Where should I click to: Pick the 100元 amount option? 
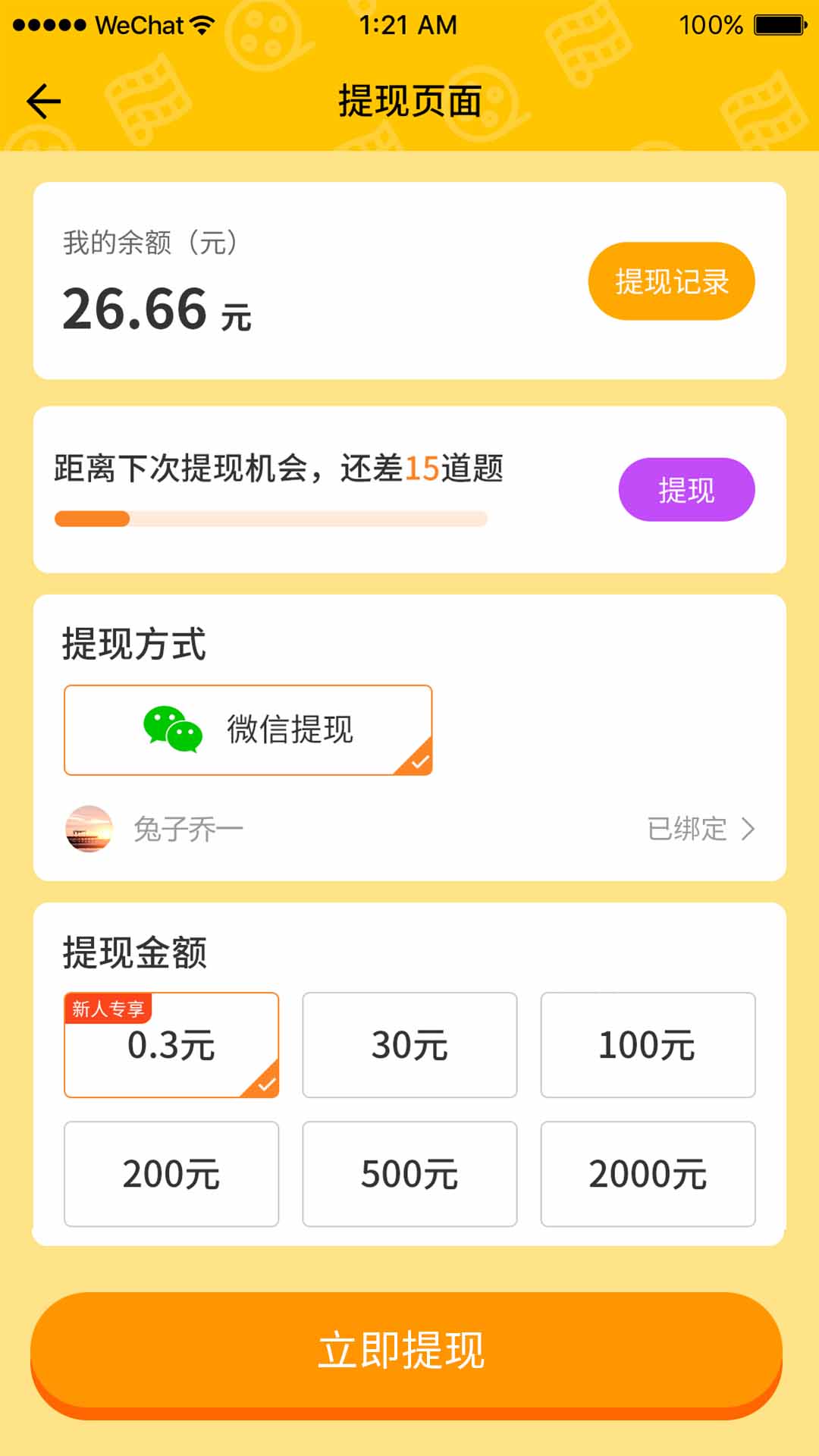[648, 1045]
